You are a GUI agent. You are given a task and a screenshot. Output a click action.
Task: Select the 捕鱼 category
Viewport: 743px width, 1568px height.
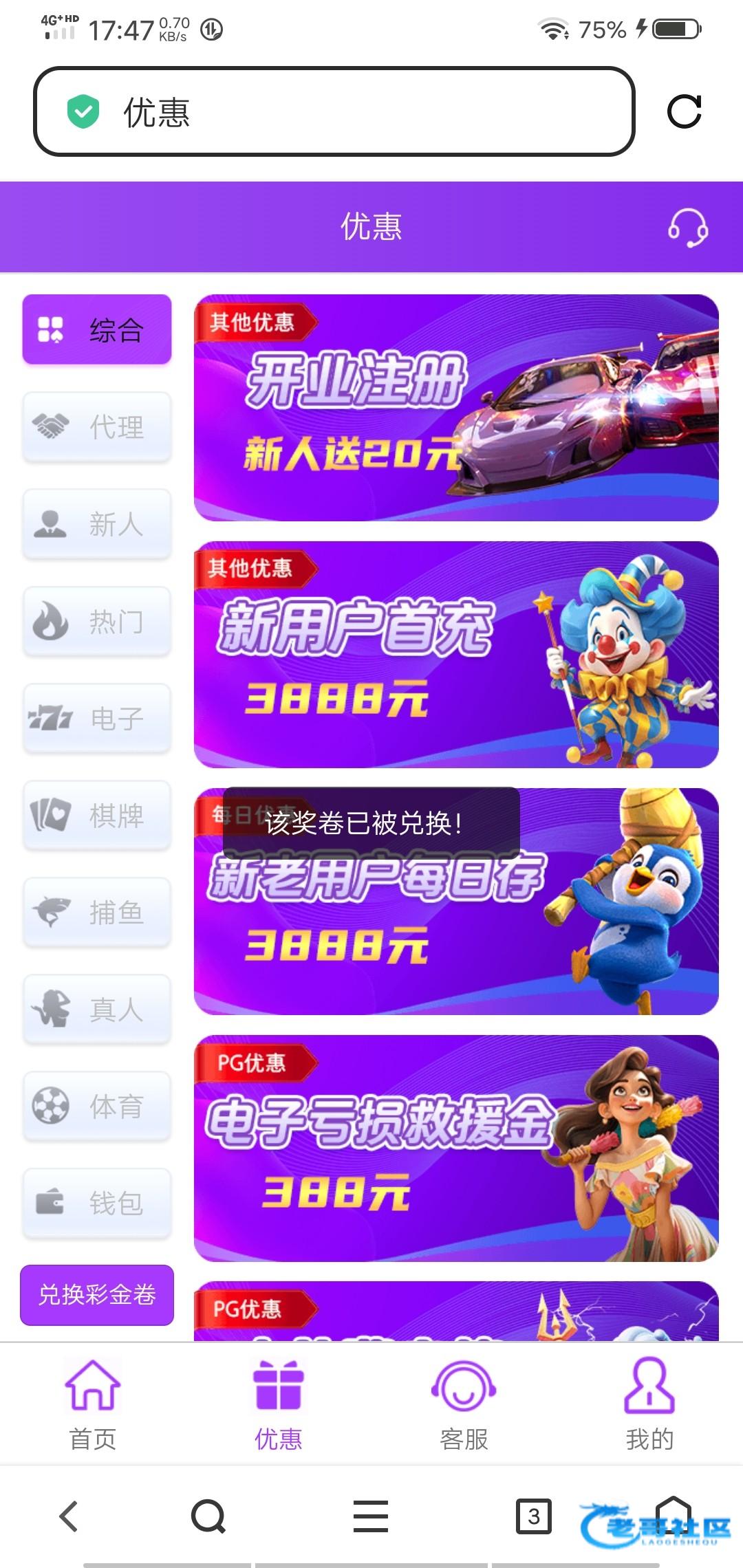pos(97,913)
